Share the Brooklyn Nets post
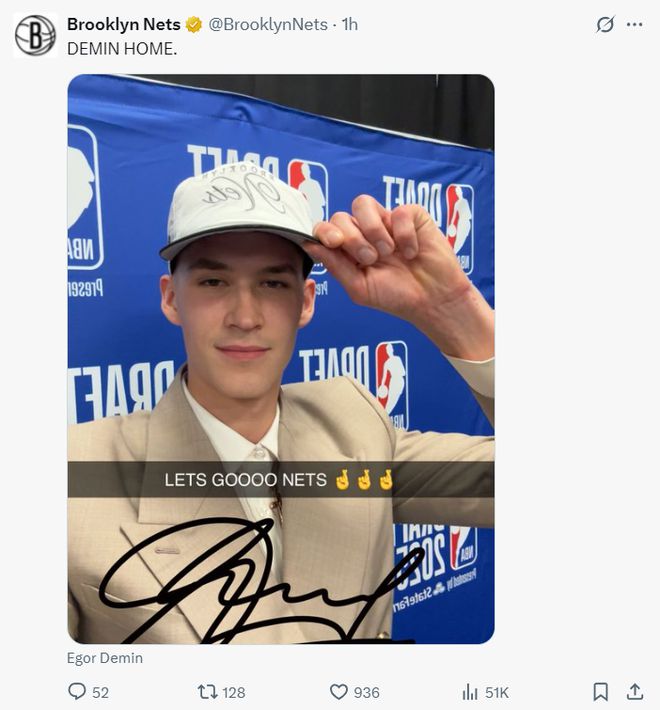The image size is (660, 710). coord(634,691)
